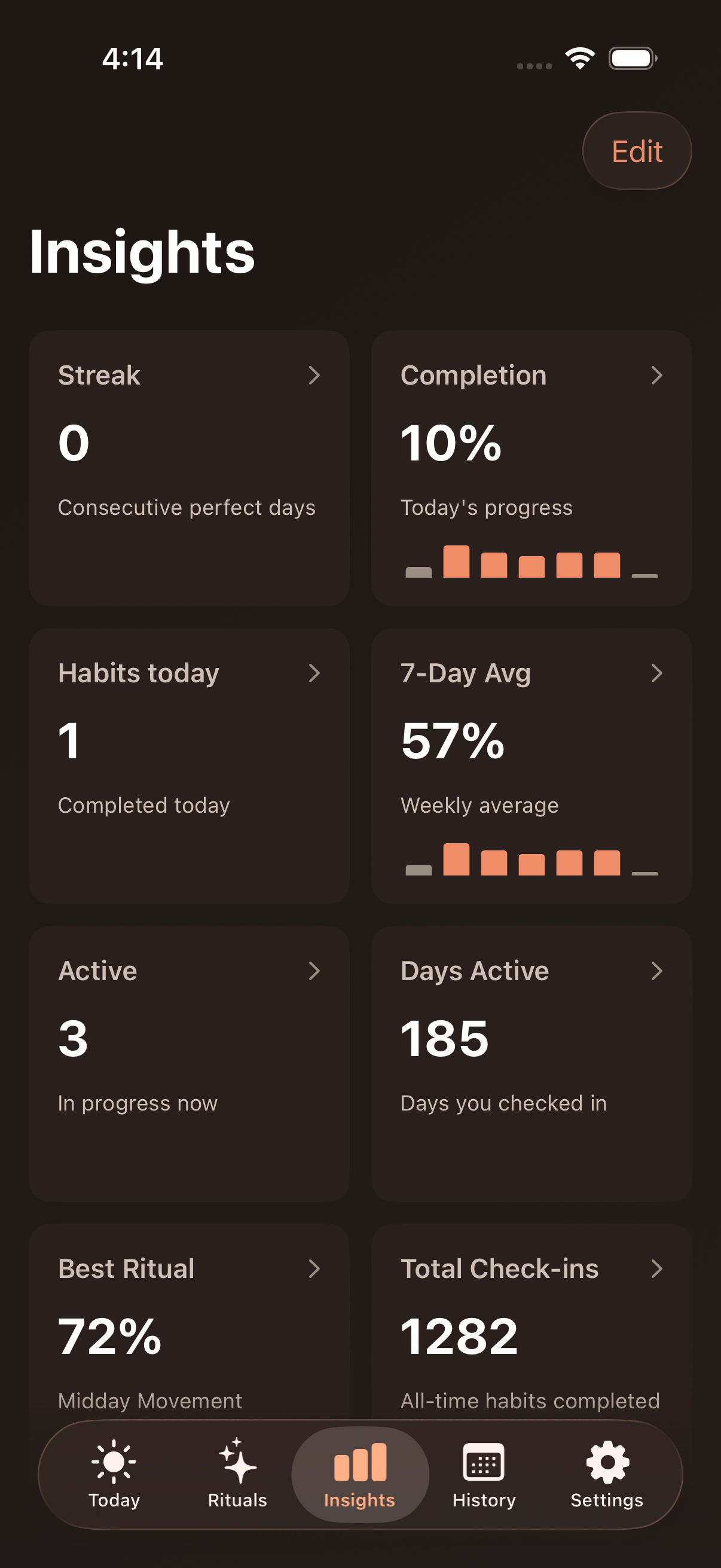Open the Active rituals card
Image resolution: width=721 pixels, height=1568 pixels.
(x=188, y=1063)
